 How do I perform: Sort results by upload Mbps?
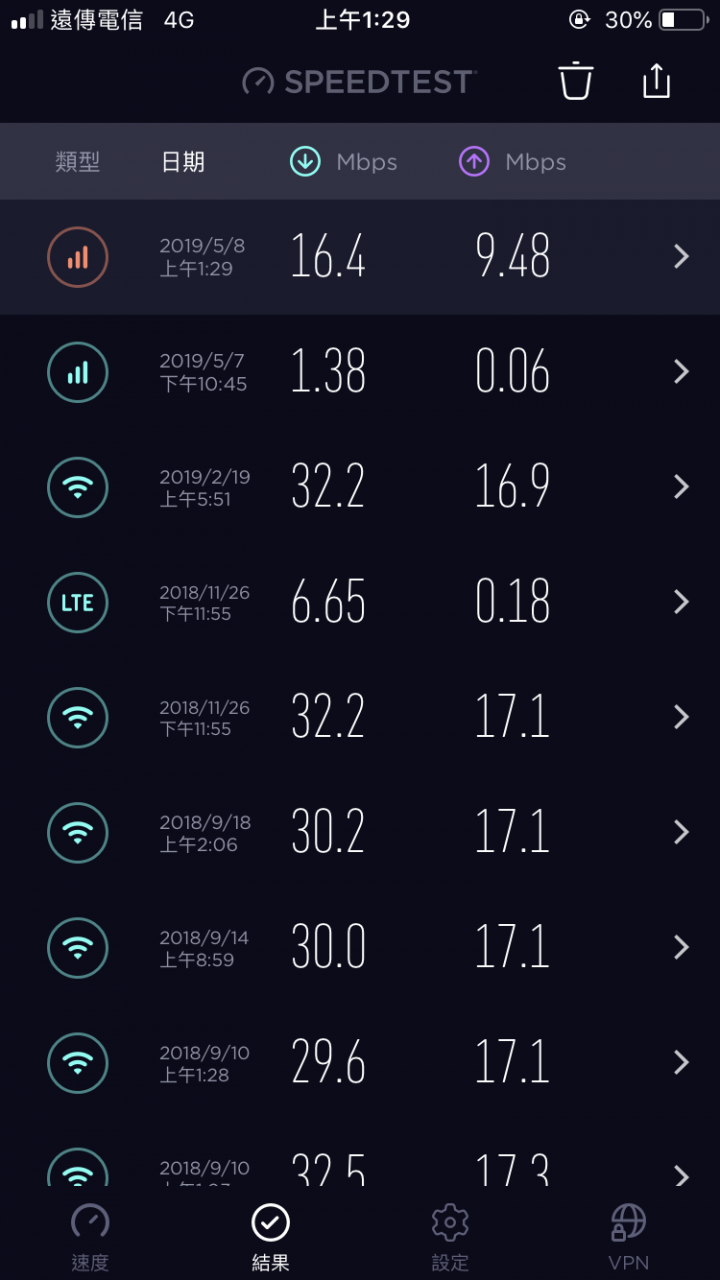click(x=513, y=162)
